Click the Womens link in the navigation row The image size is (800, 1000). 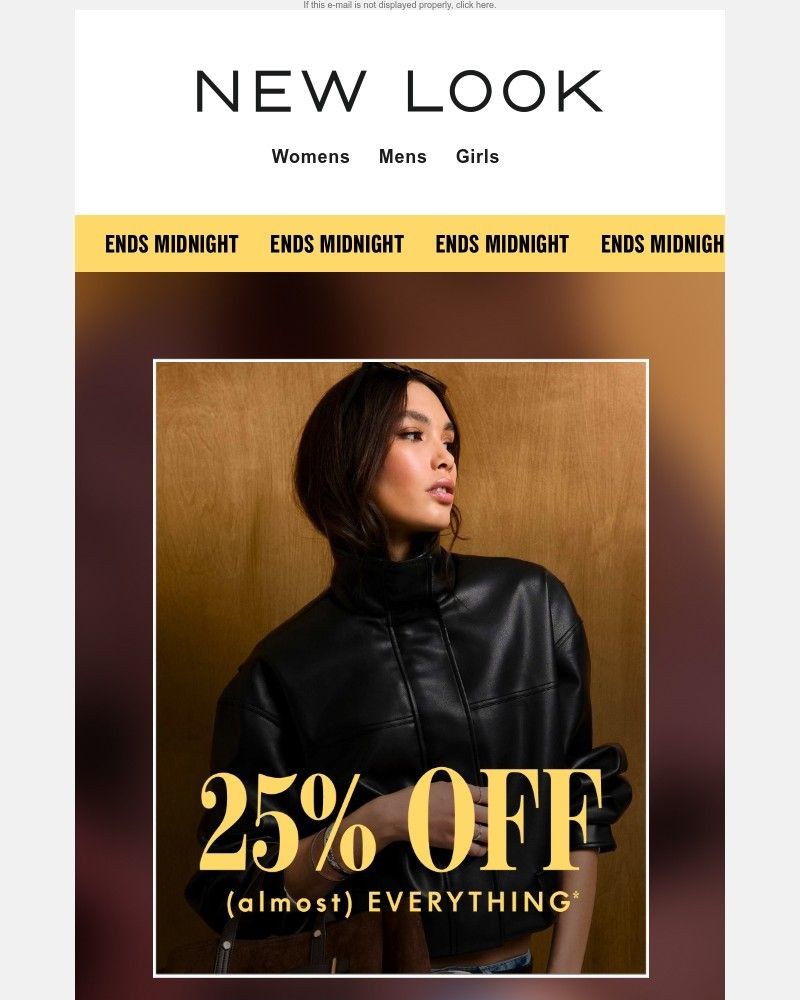[x=310, y=157]
